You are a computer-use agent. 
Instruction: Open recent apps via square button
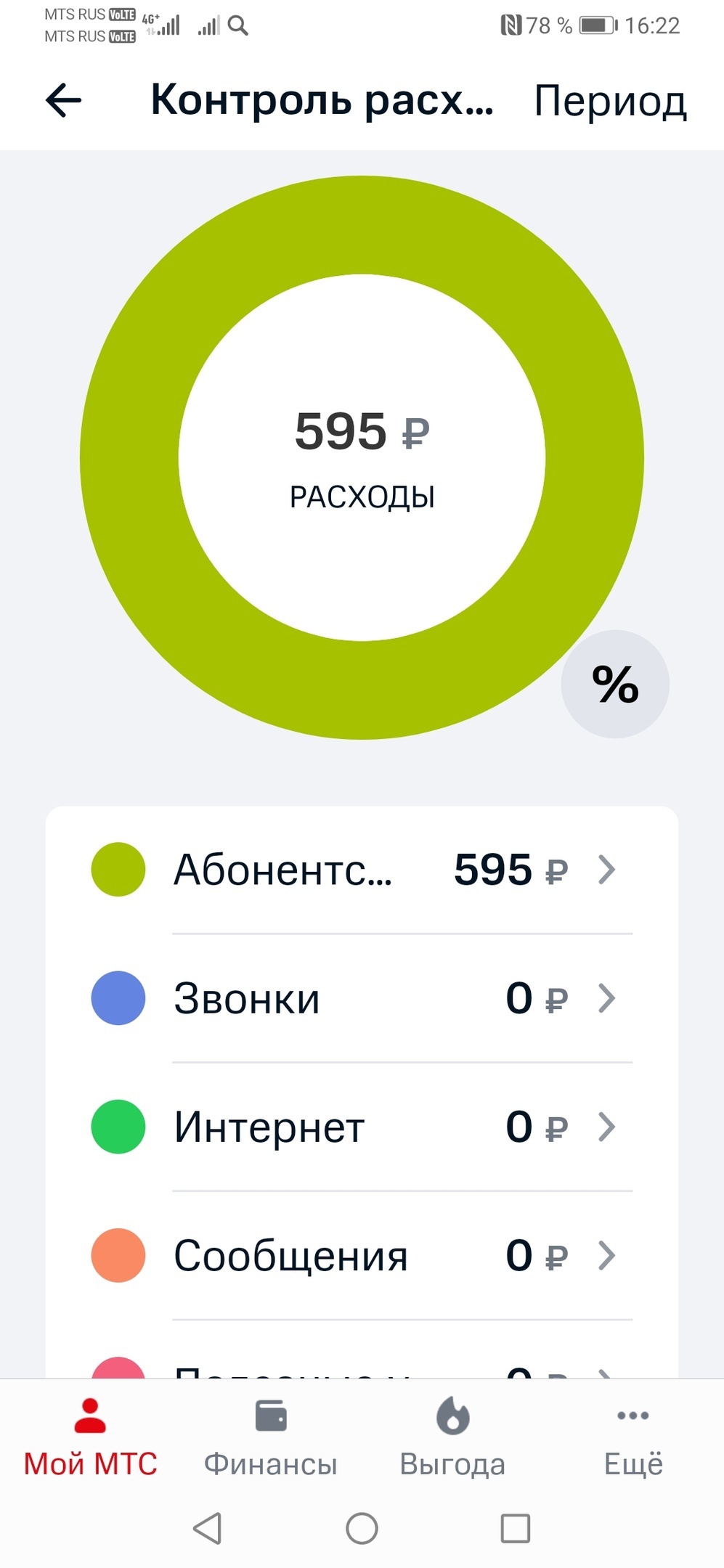click(516, 1528)
